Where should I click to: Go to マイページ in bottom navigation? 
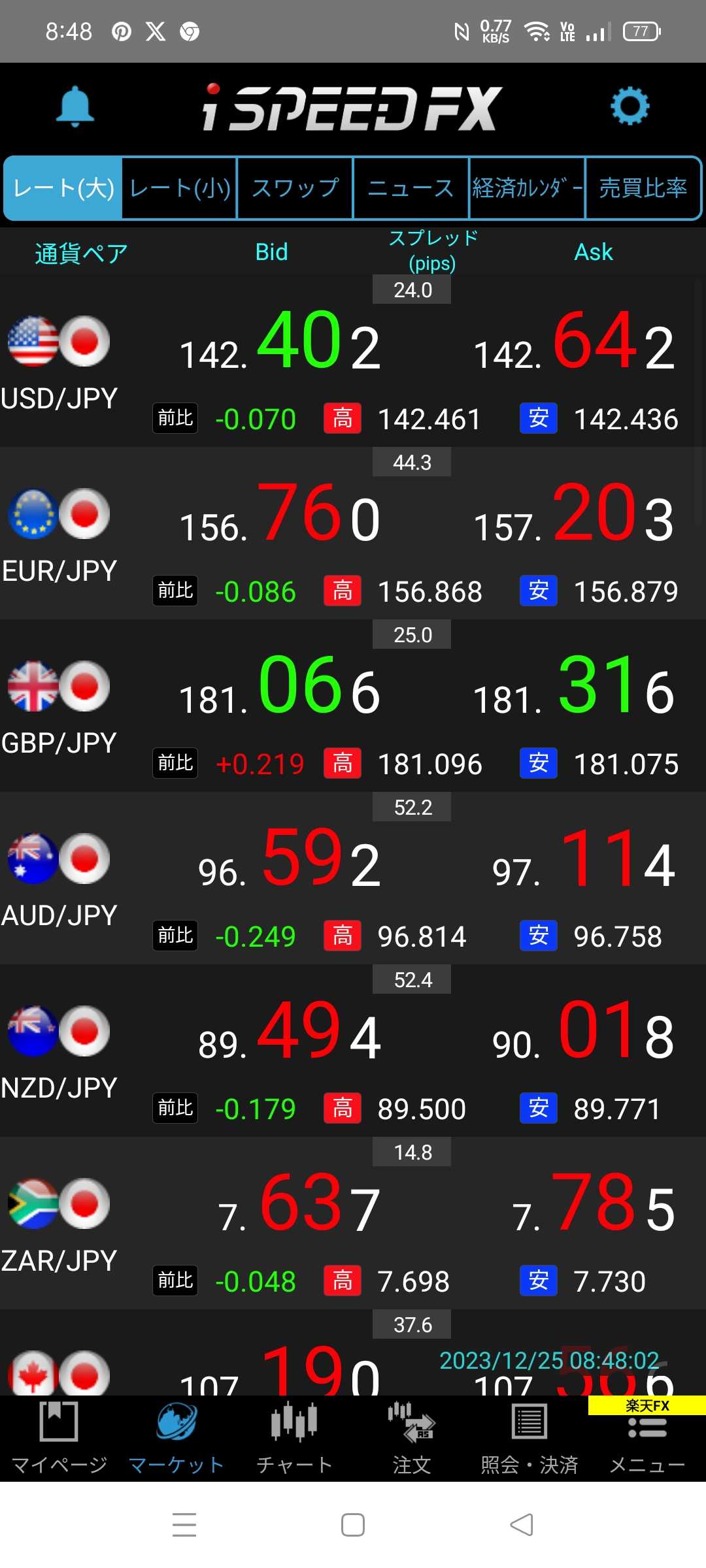click(59, 1439)
